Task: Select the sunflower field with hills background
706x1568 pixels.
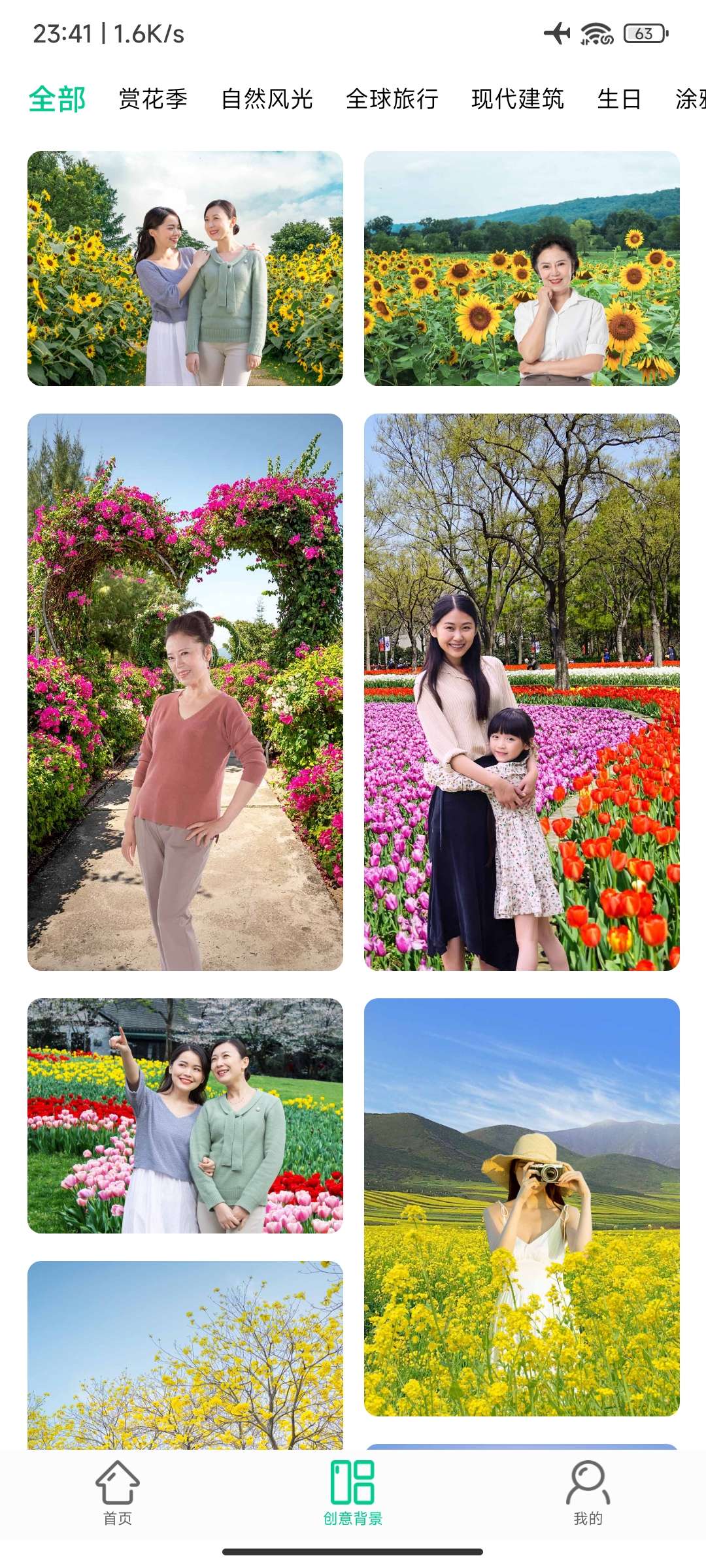Action: click(x=522, y=269)
